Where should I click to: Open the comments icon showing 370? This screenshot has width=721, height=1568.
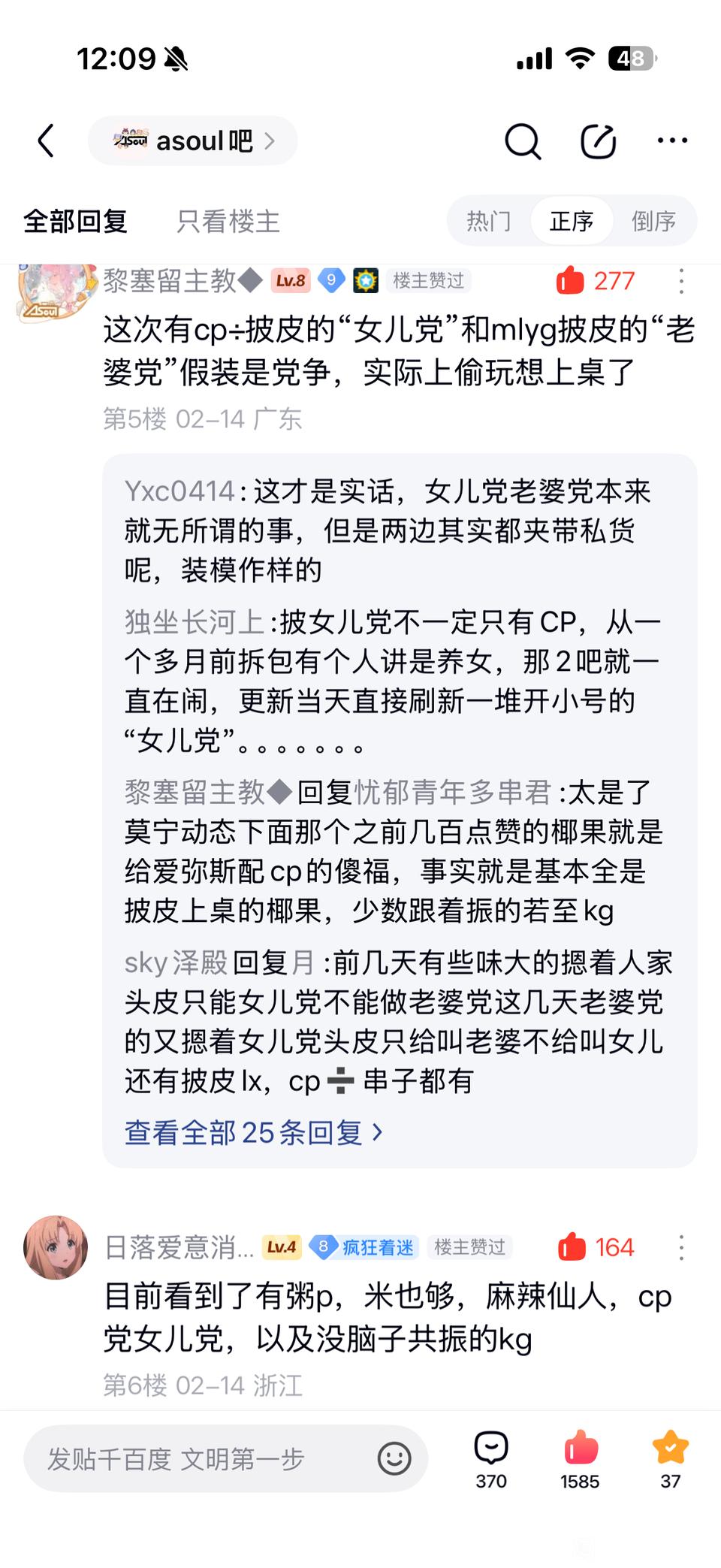click(491, 1460)
